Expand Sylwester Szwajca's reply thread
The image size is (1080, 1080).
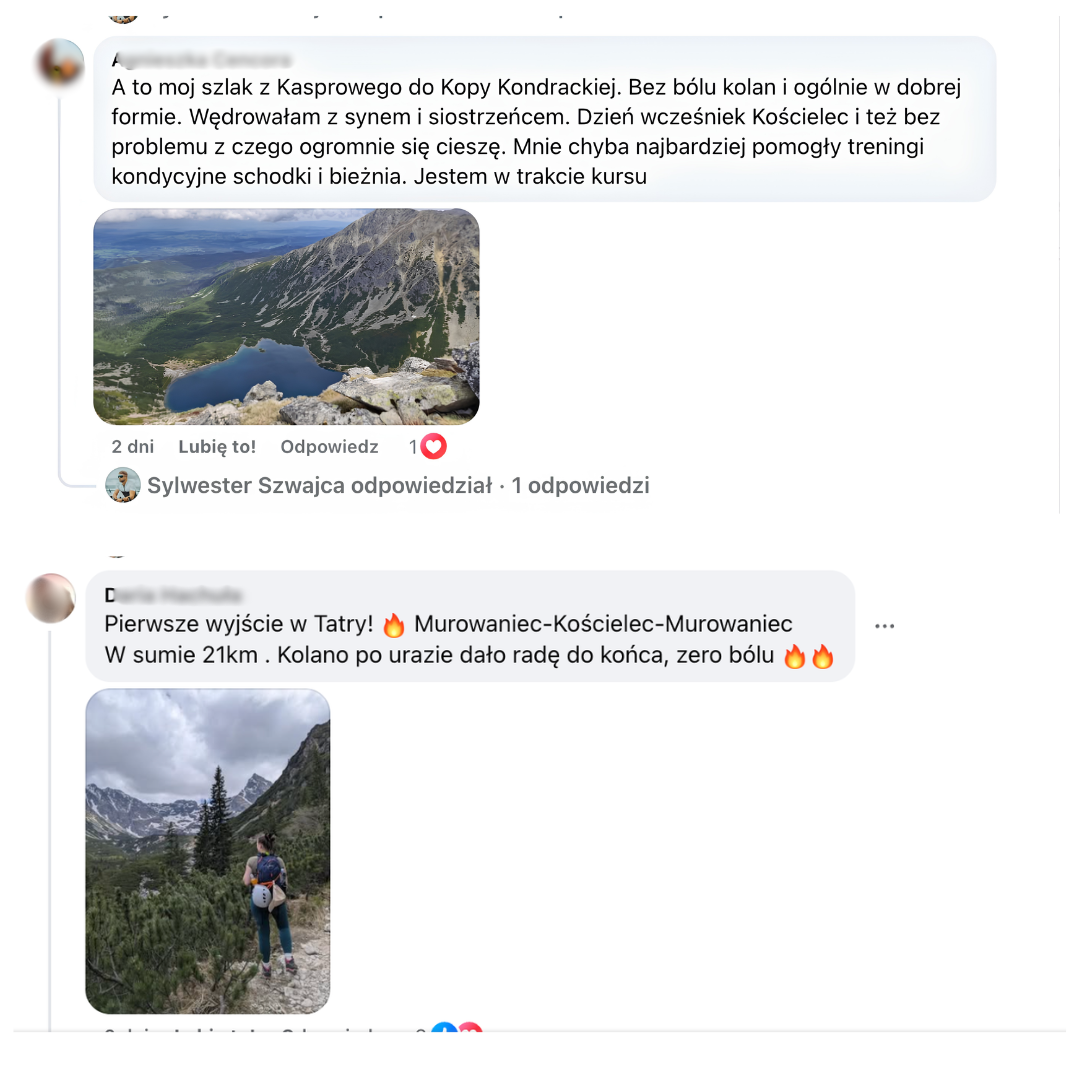click(x=398, y=486)
